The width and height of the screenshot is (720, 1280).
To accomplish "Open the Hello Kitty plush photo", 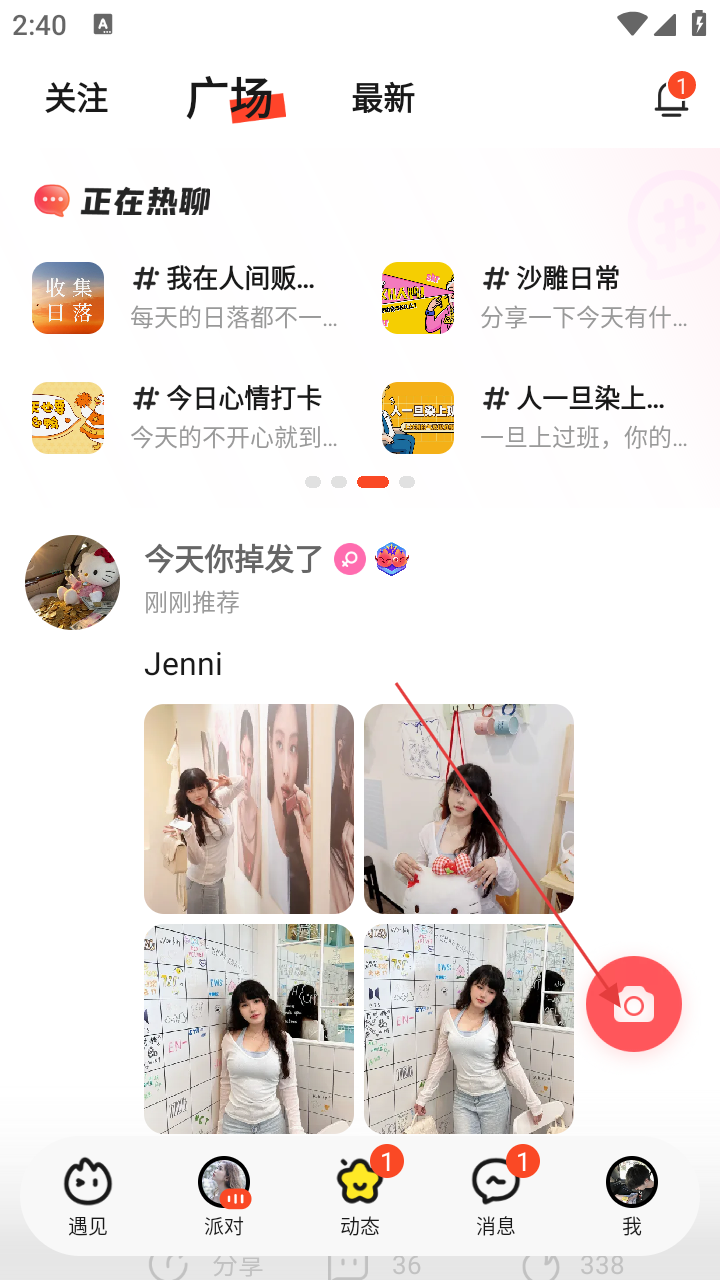I will pos(469,809).
